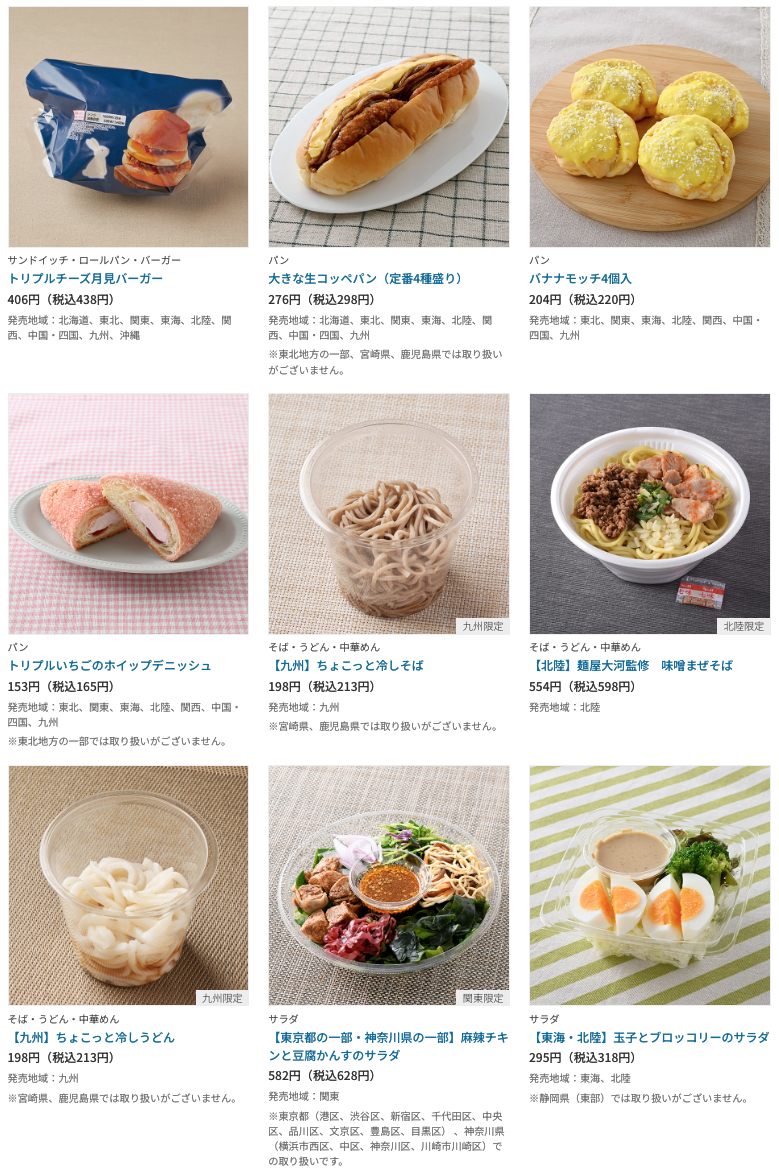Open the 【北陸】麺屋大河監修 味噌まぜそば link
Image resolution: width=779 pixels, height=1172 pixels.
(x=631, y=665)
